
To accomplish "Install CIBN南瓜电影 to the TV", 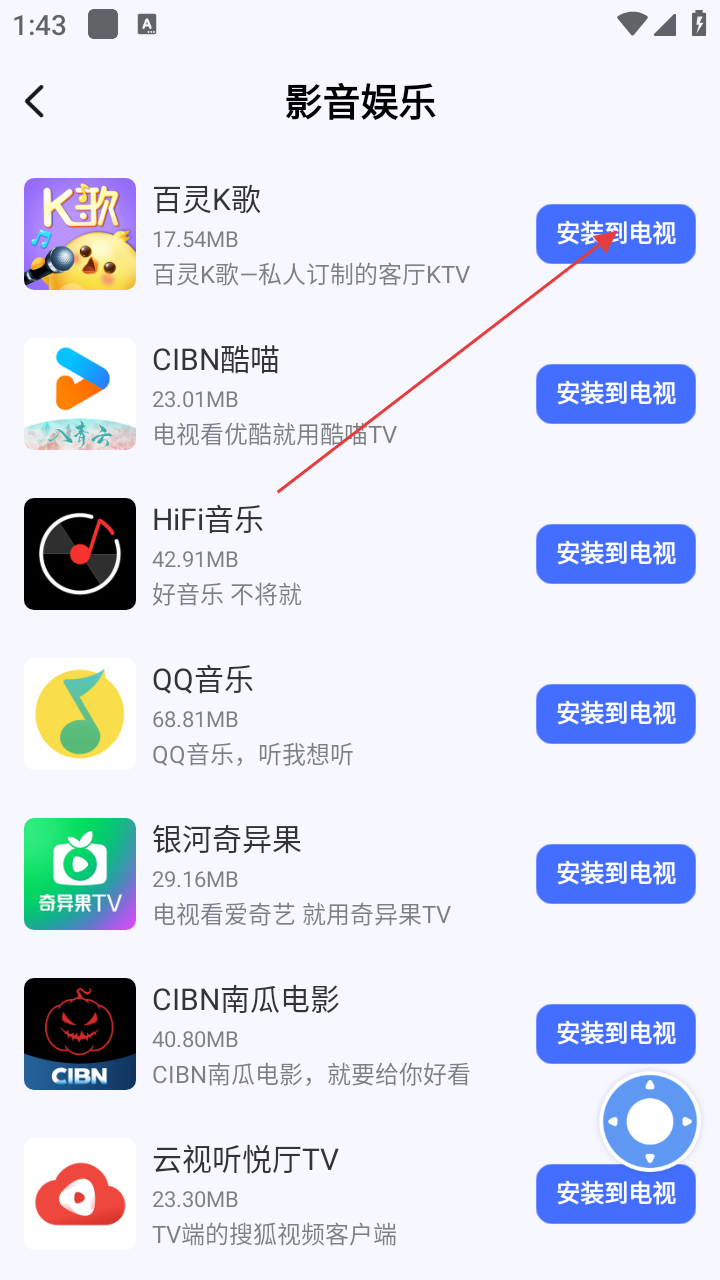I will [615, 1034].
